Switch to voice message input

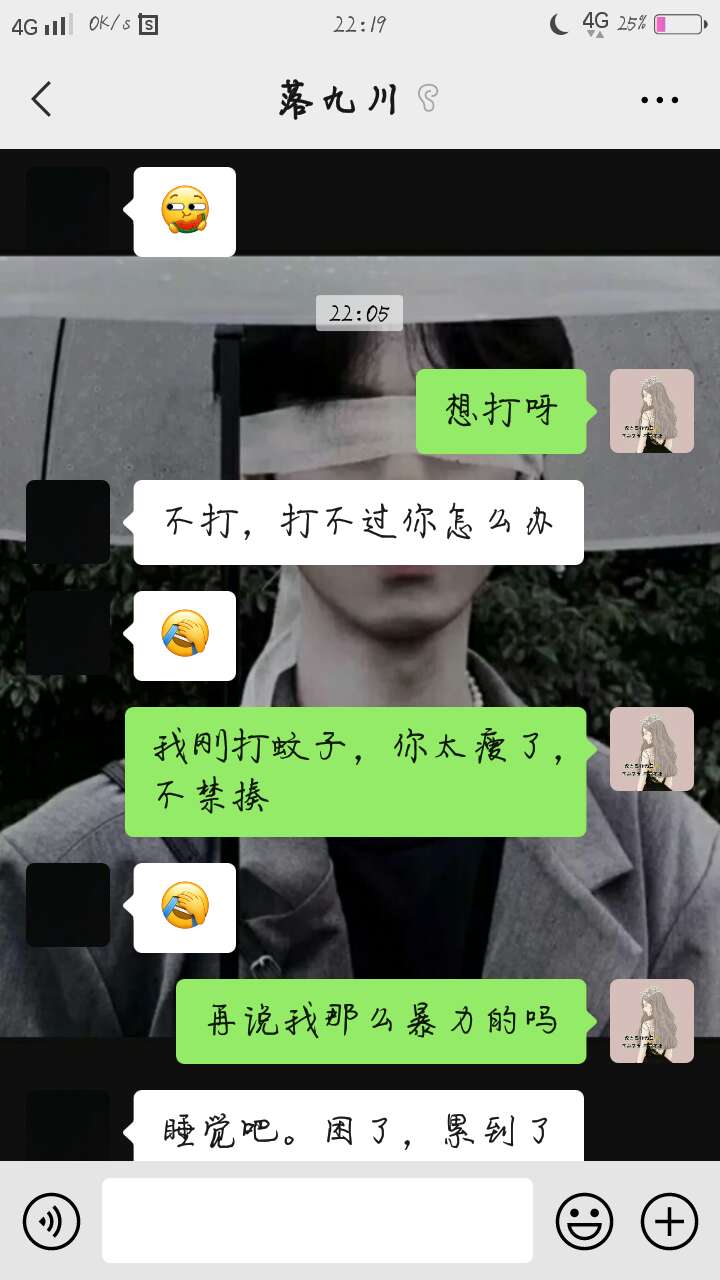pyautogui.click(x=51, y=1221)
